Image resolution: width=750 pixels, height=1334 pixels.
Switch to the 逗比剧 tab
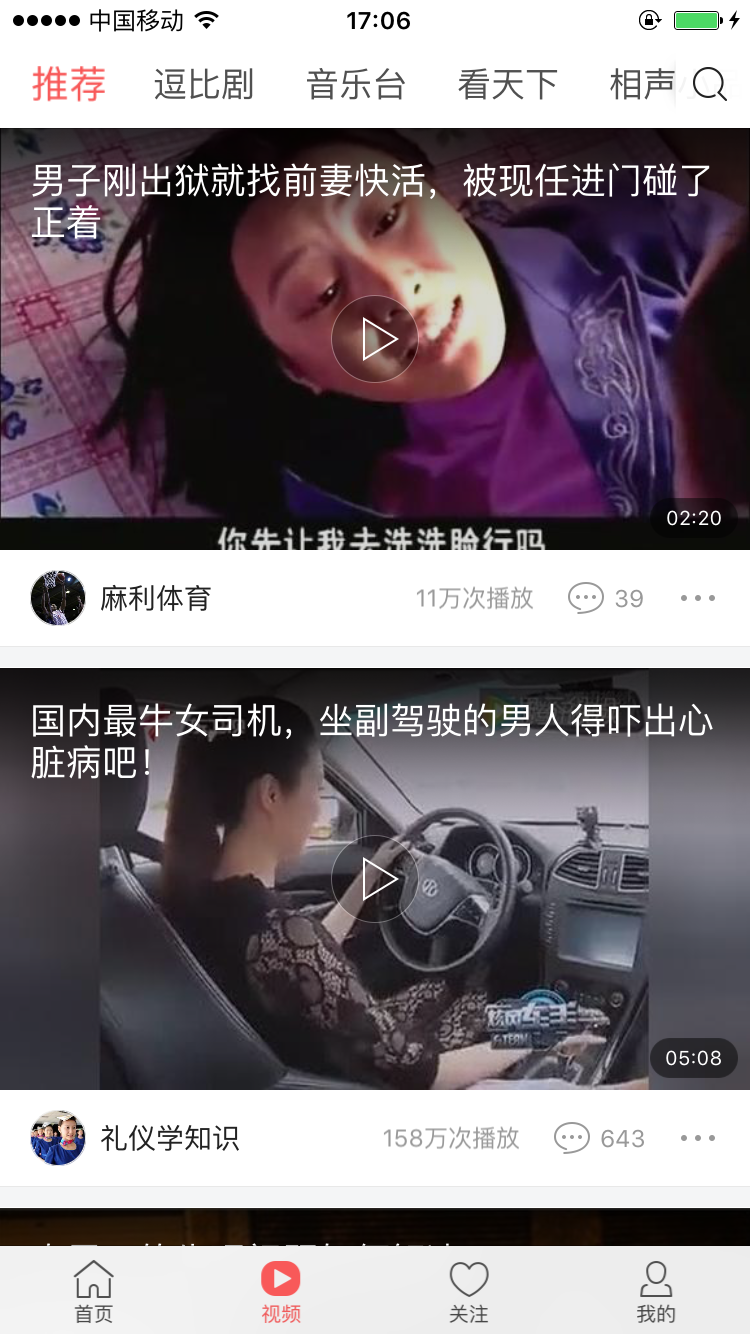pyautogui.click(x=204, y=85)
